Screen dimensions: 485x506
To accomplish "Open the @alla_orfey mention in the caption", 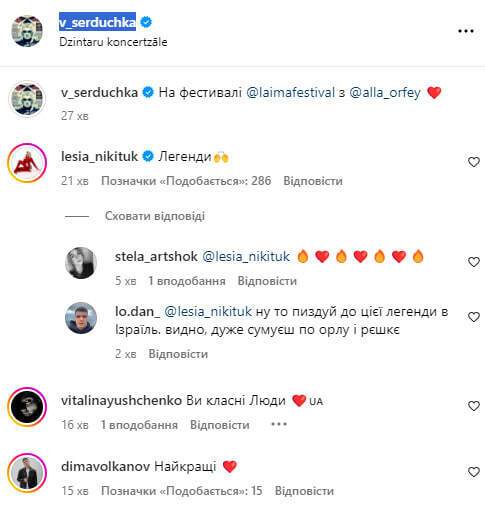I will [x=385, y=92].
